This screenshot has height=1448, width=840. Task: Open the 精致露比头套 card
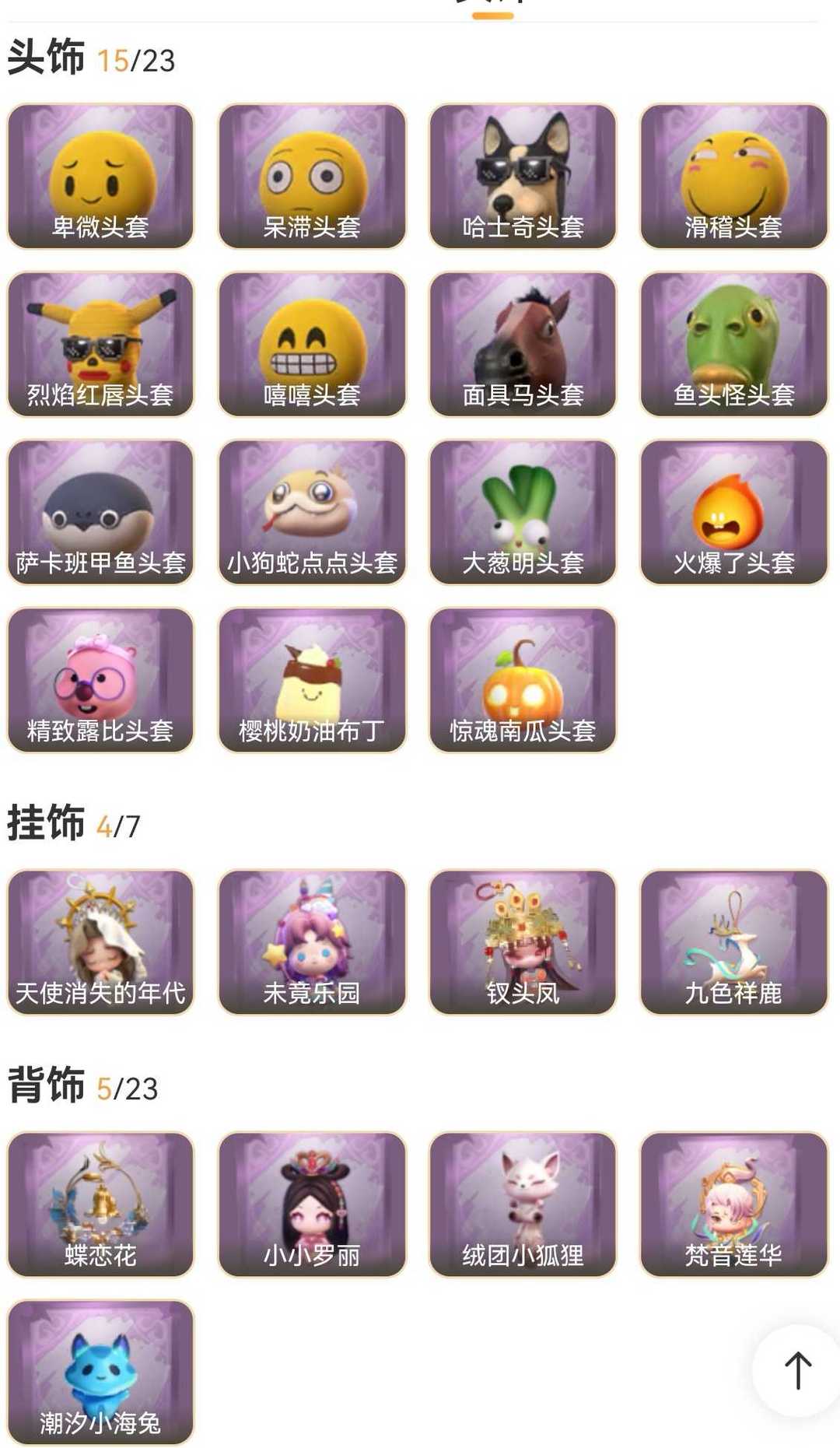click(100, 680)
